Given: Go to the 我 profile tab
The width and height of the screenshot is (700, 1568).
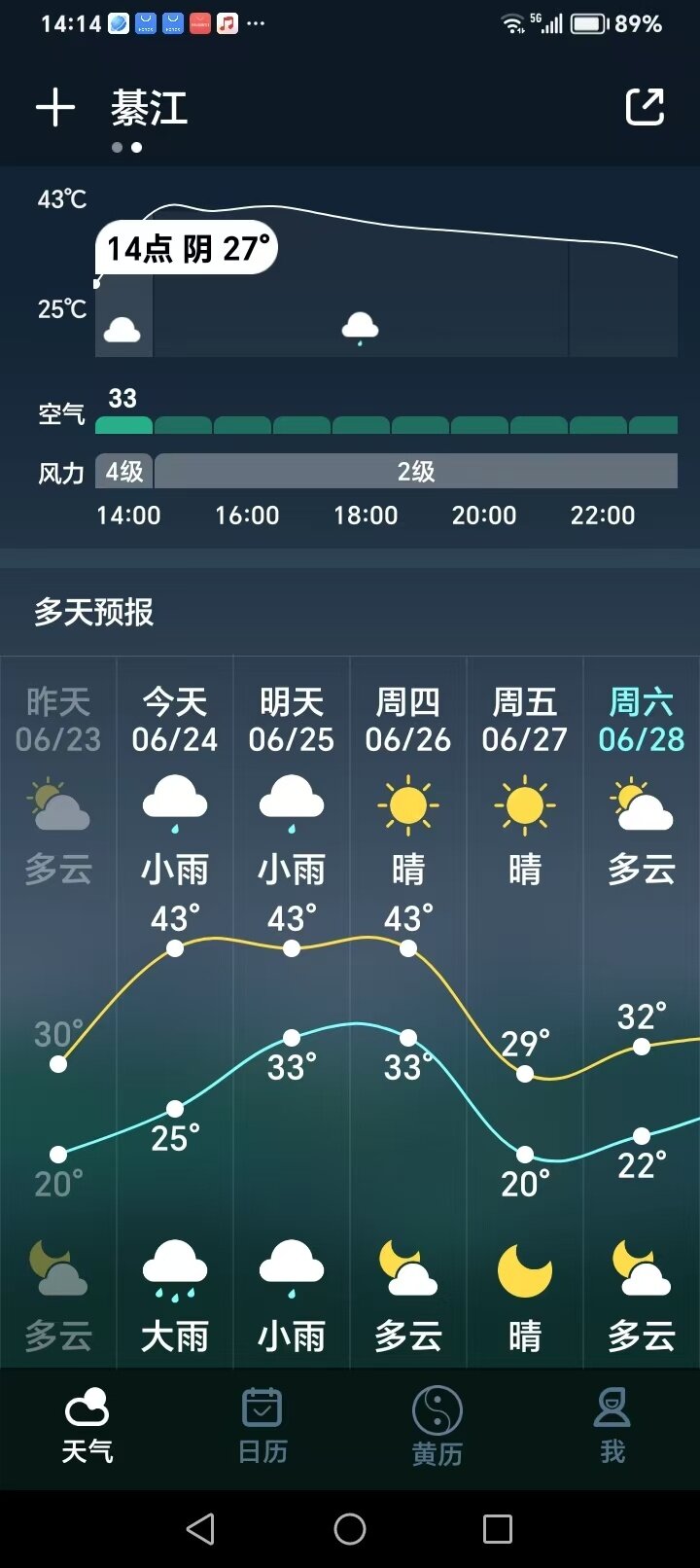Looking at the screenshot, I should pos(612,1426).
